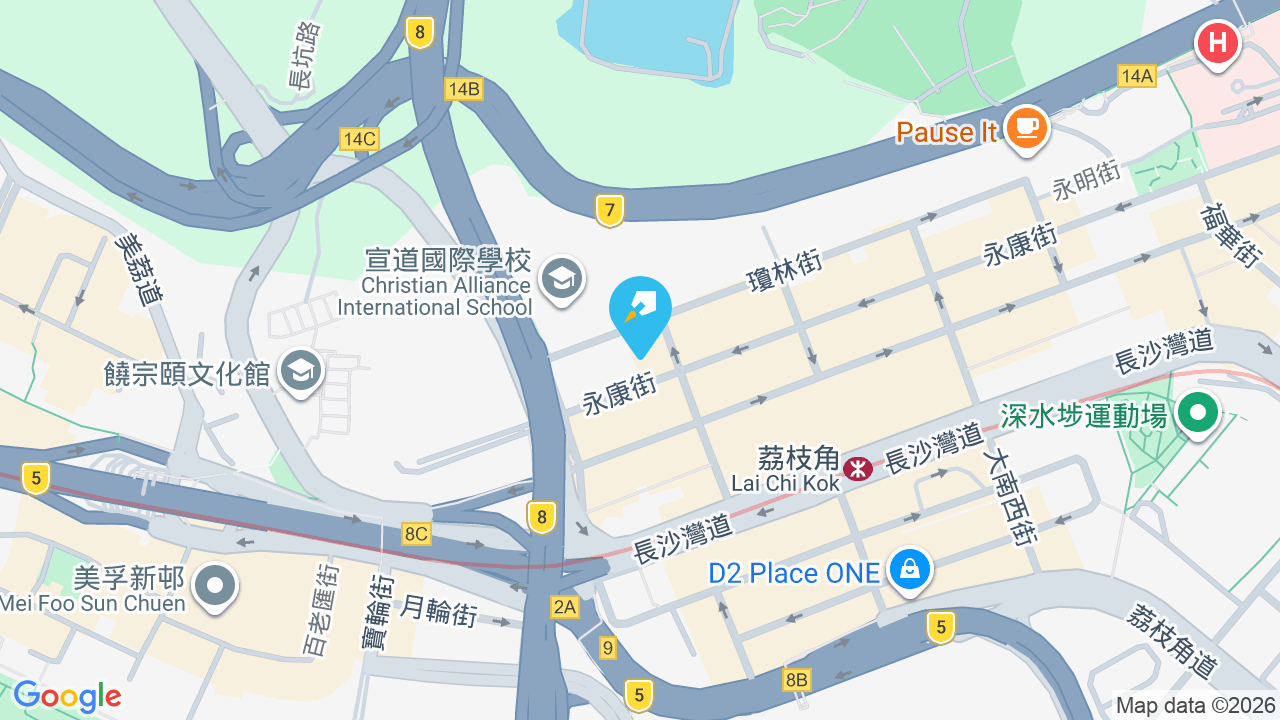Open the Pause It cafe marker

[1026, 130]
